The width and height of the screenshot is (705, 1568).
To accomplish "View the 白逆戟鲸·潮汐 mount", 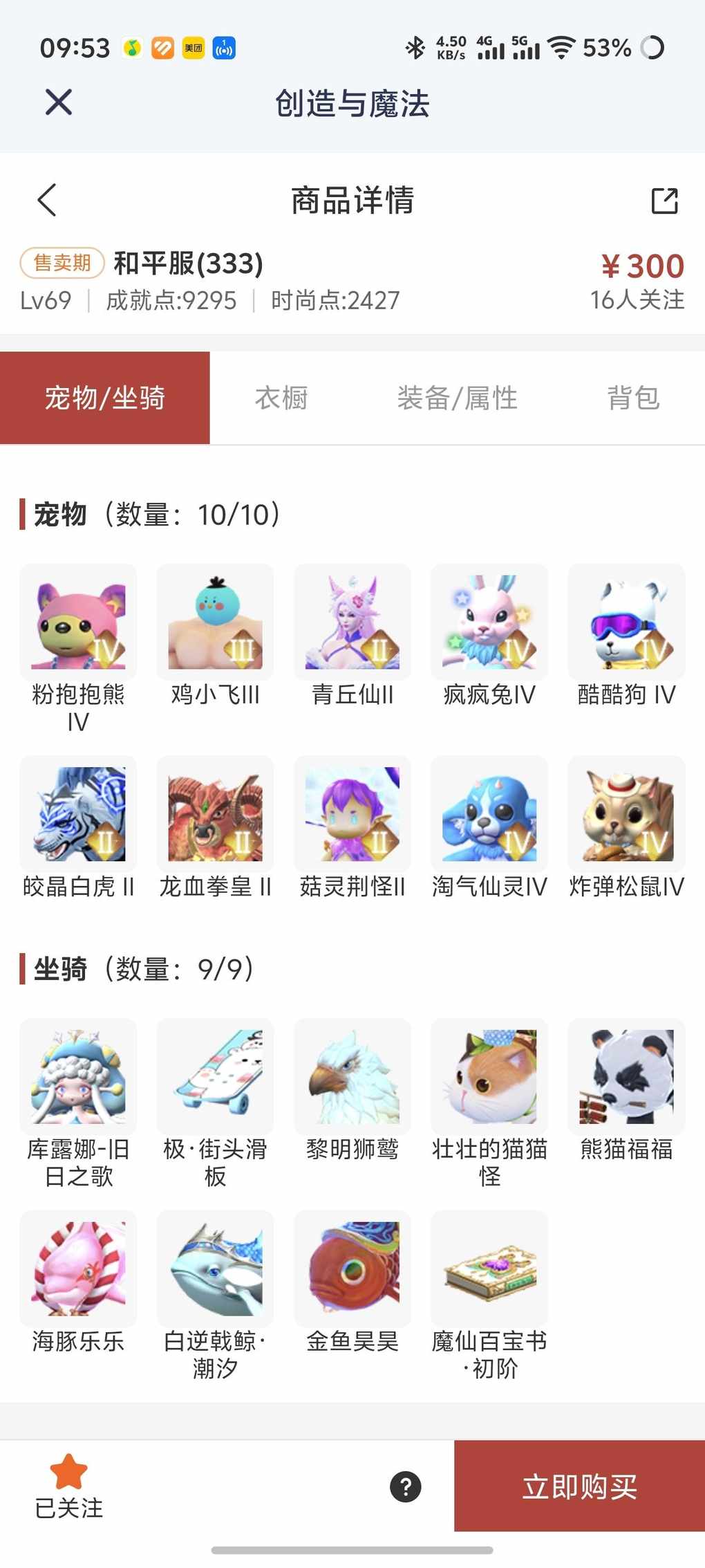I will [x=215, y=1269].
